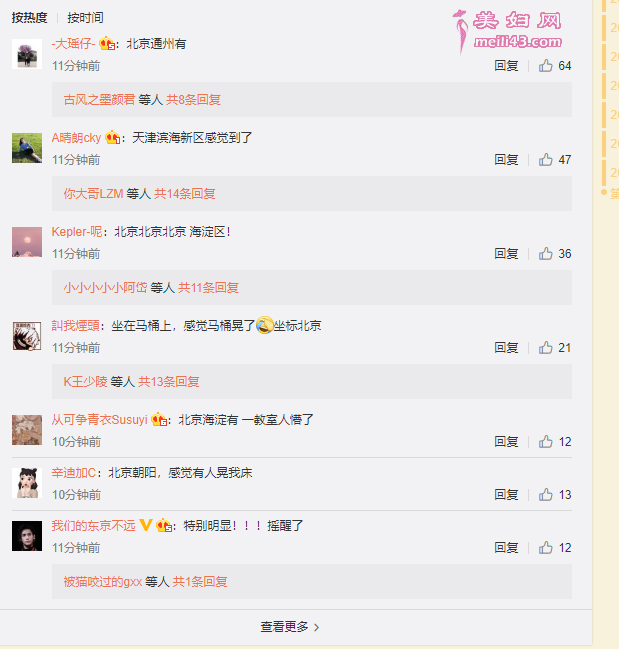Open A晴朗cky's profile name
Screen dimensions: 619x649
(76, 137)
